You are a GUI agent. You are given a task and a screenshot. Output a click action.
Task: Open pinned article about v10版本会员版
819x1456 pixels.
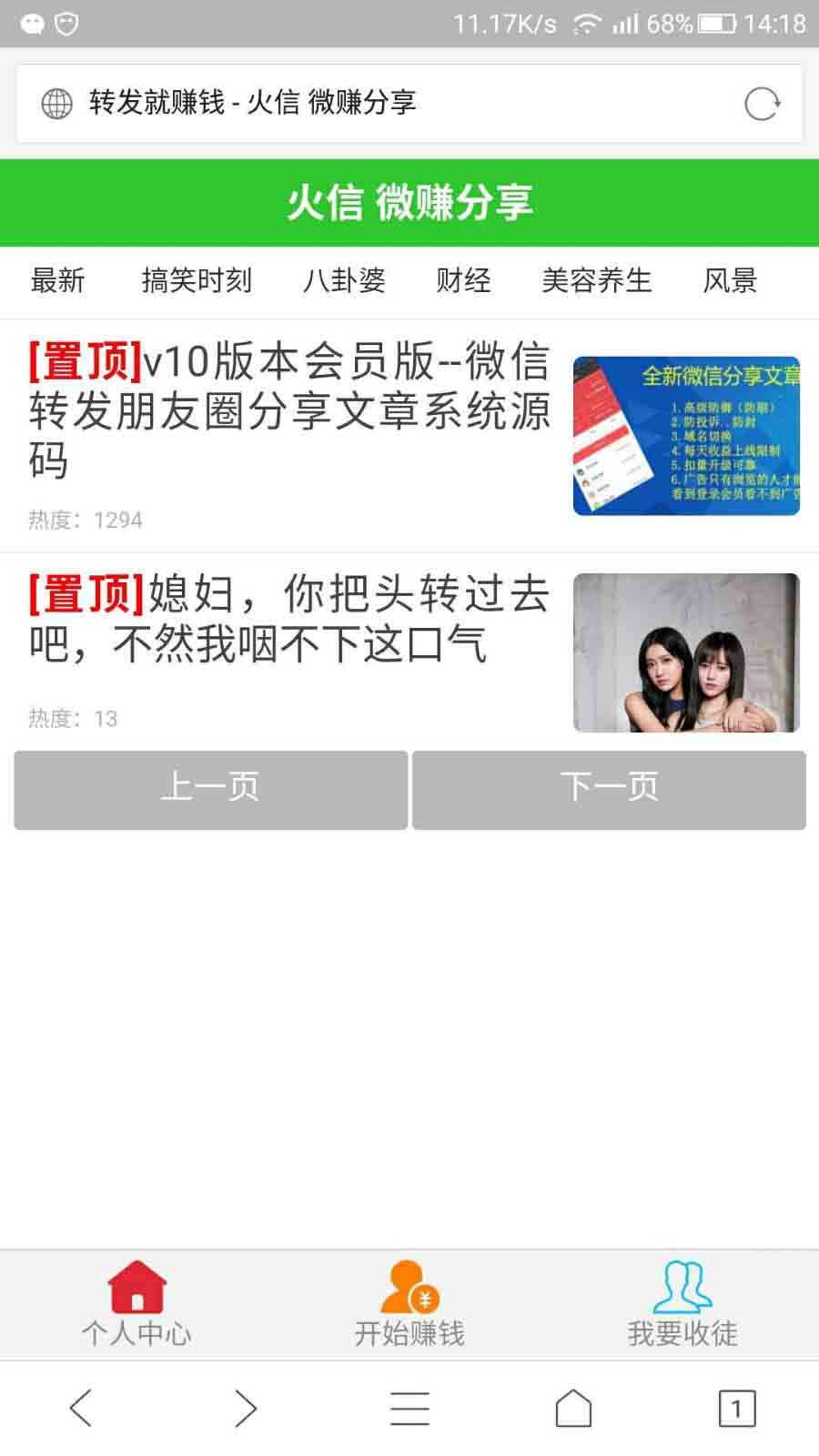289,410
